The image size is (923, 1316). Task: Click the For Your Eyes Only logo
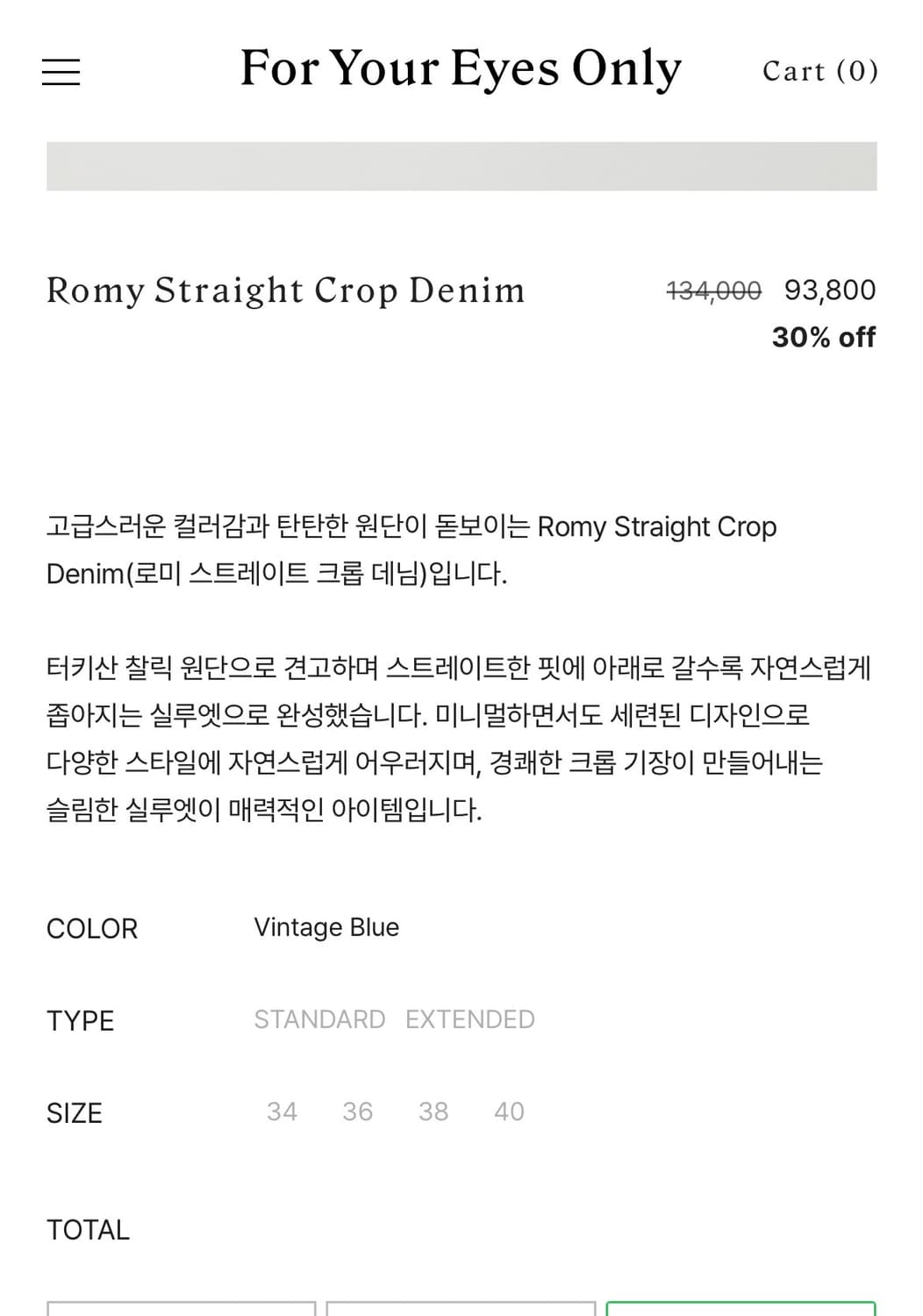(x=461, y=68)
